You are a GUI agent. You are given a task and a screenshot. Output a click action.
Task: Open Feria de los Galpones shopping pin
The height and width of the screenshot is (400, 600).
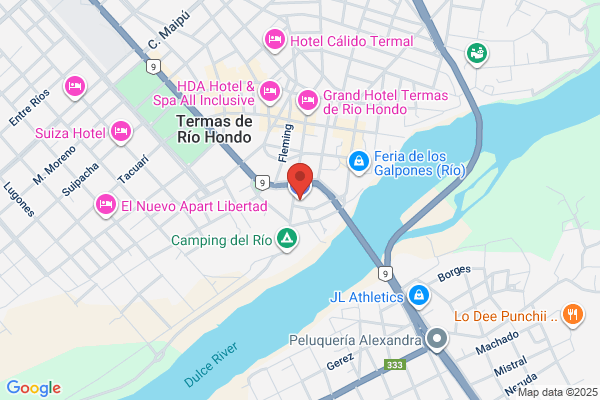coord(359,162)
